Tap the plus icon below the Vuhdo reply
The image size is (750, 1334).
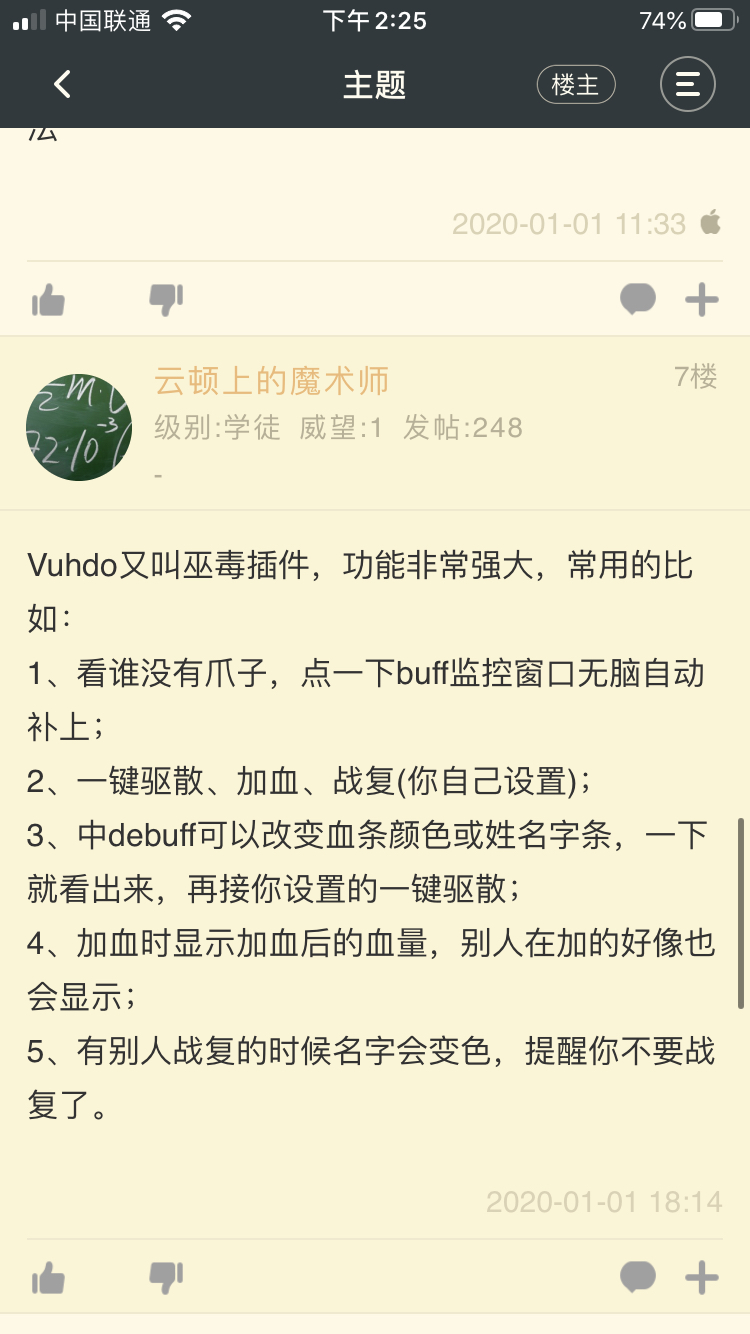pos(701,1276)
